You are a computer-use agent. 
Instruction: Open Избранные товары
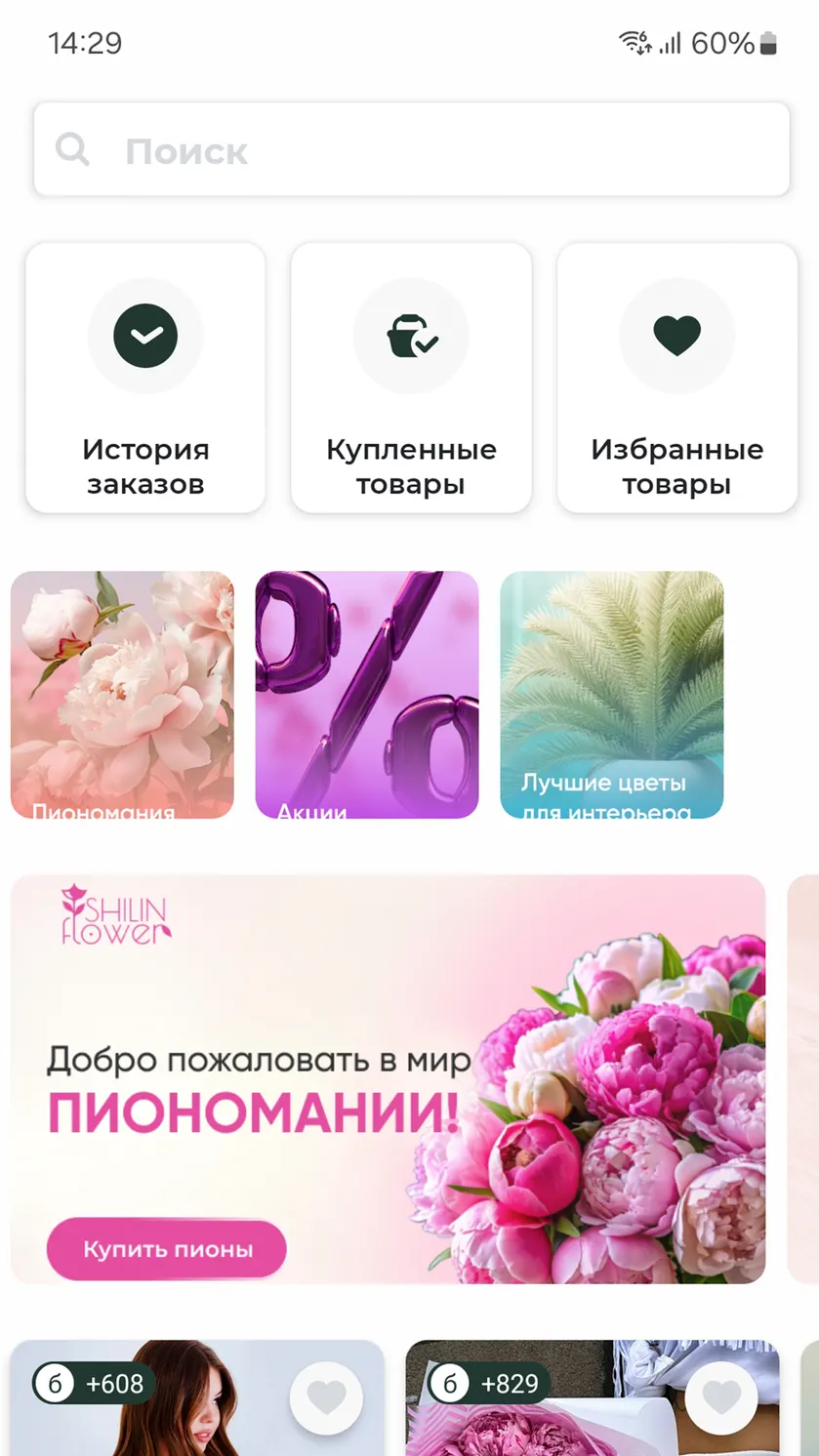click(x=677, y=378)
